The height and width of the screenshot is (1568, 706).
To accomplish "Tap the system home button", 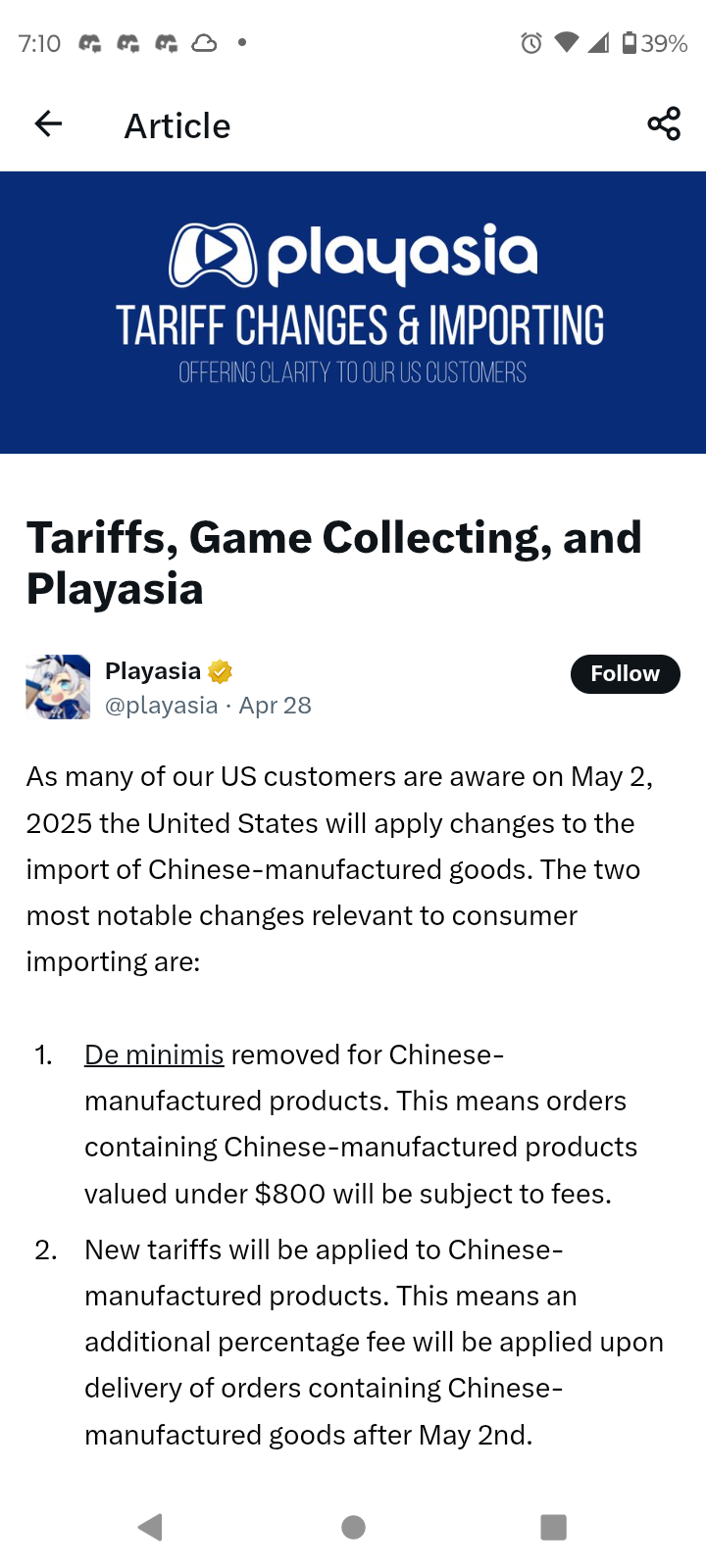I will pyautogui.click(x=353, y=1527).
